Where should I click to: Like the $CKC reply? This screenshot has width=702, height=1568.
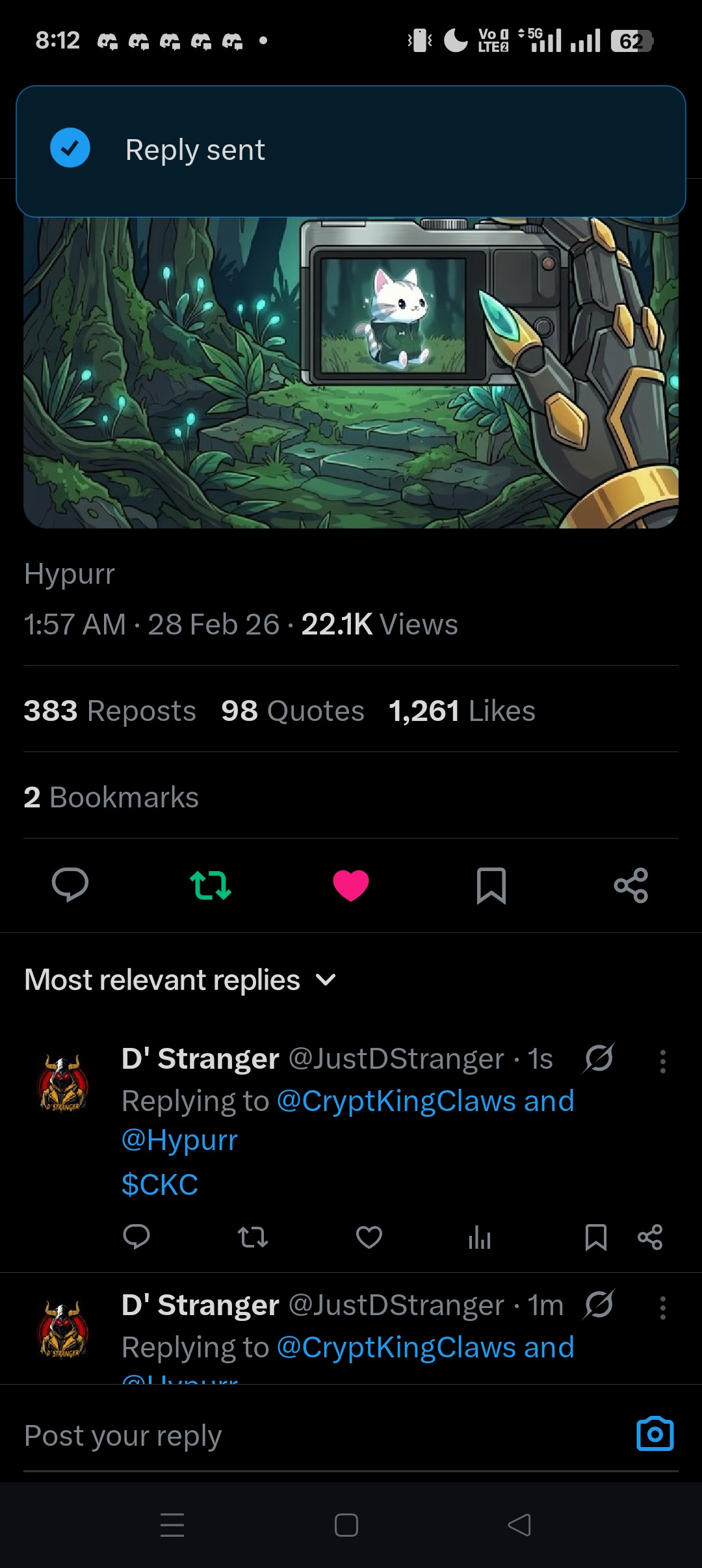click(369, 1236)
